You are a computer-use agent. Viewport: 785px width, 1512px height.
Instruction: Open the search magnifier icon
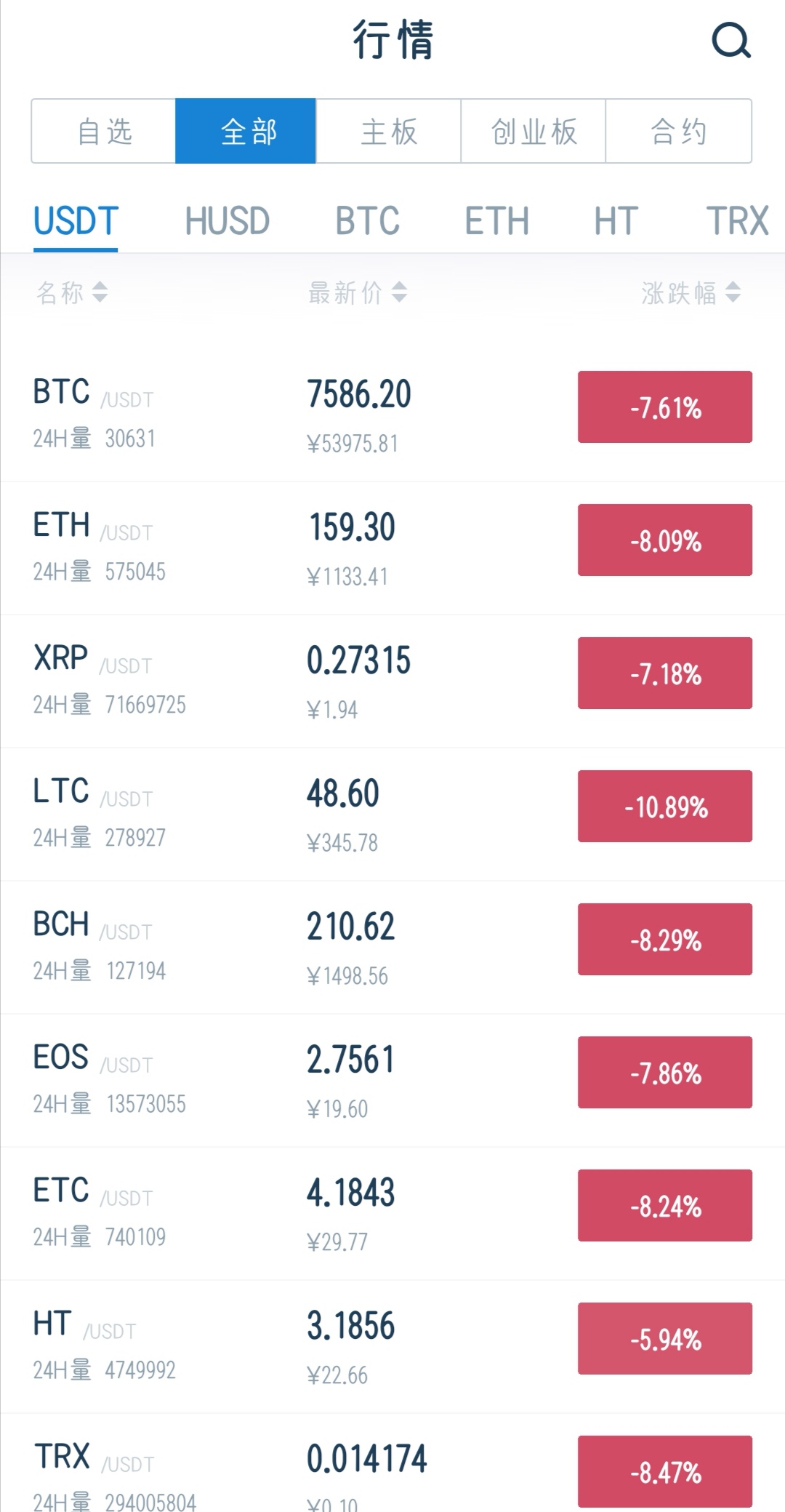(x=730, y=41)
